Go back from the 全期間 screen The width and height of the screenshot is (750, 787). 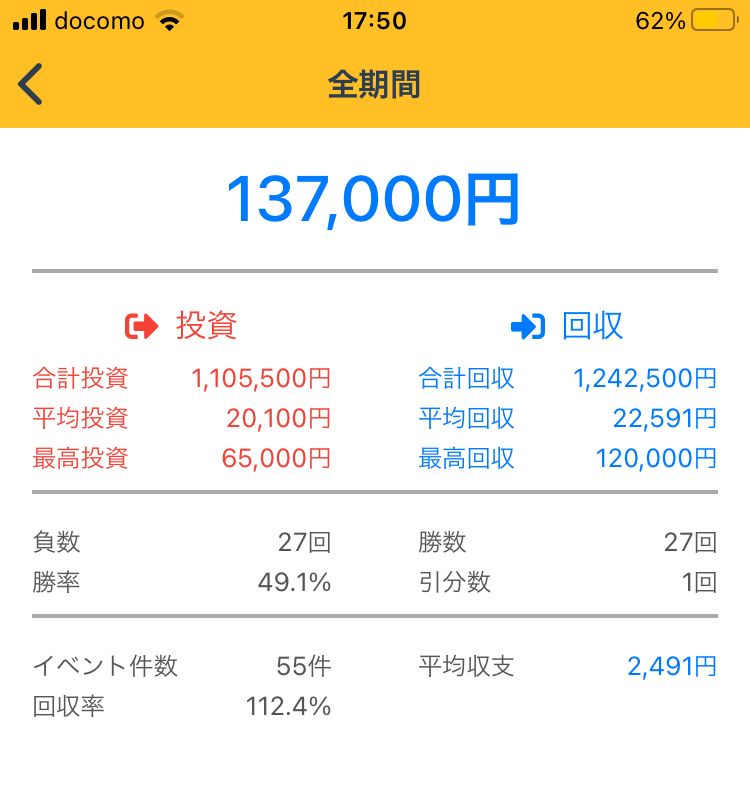pos(32,84)
